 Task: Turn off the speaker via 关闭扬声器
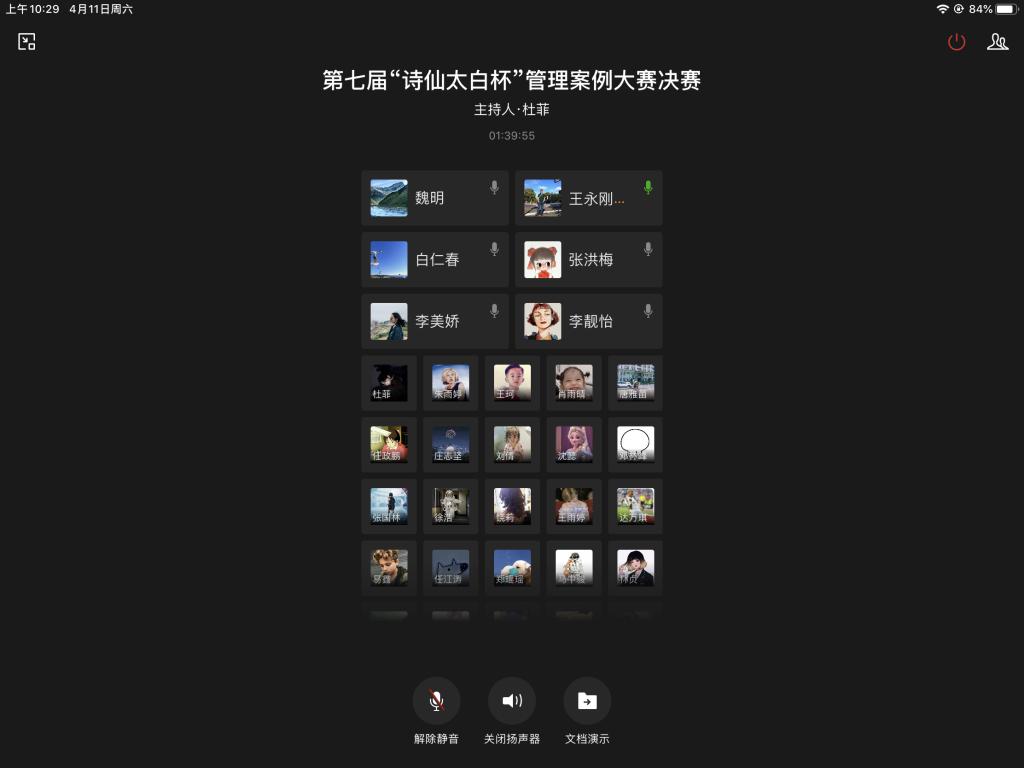[x=512, y=701]
